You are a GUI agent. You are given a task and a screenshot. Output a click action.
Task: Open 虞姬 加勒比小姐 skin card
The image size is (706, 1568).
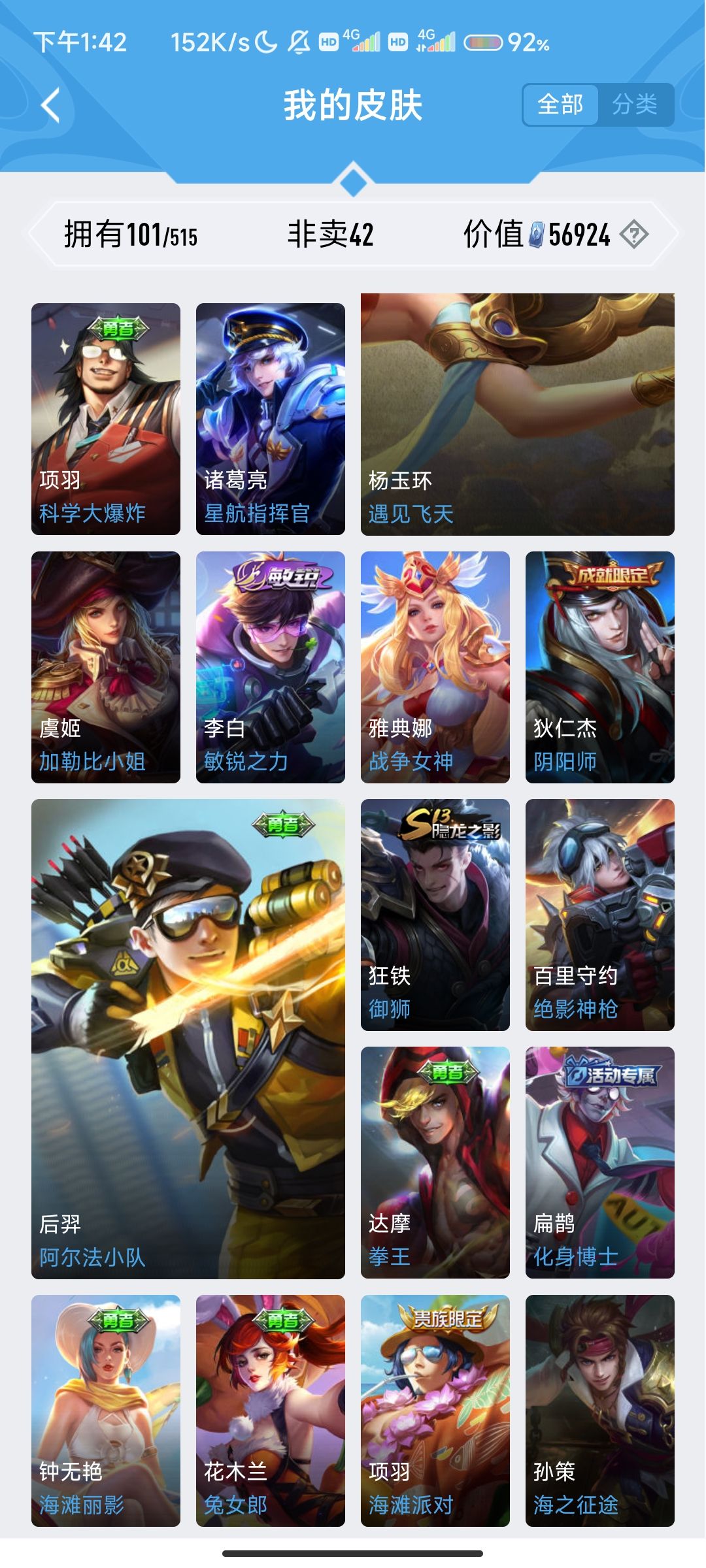click(106, 667)
